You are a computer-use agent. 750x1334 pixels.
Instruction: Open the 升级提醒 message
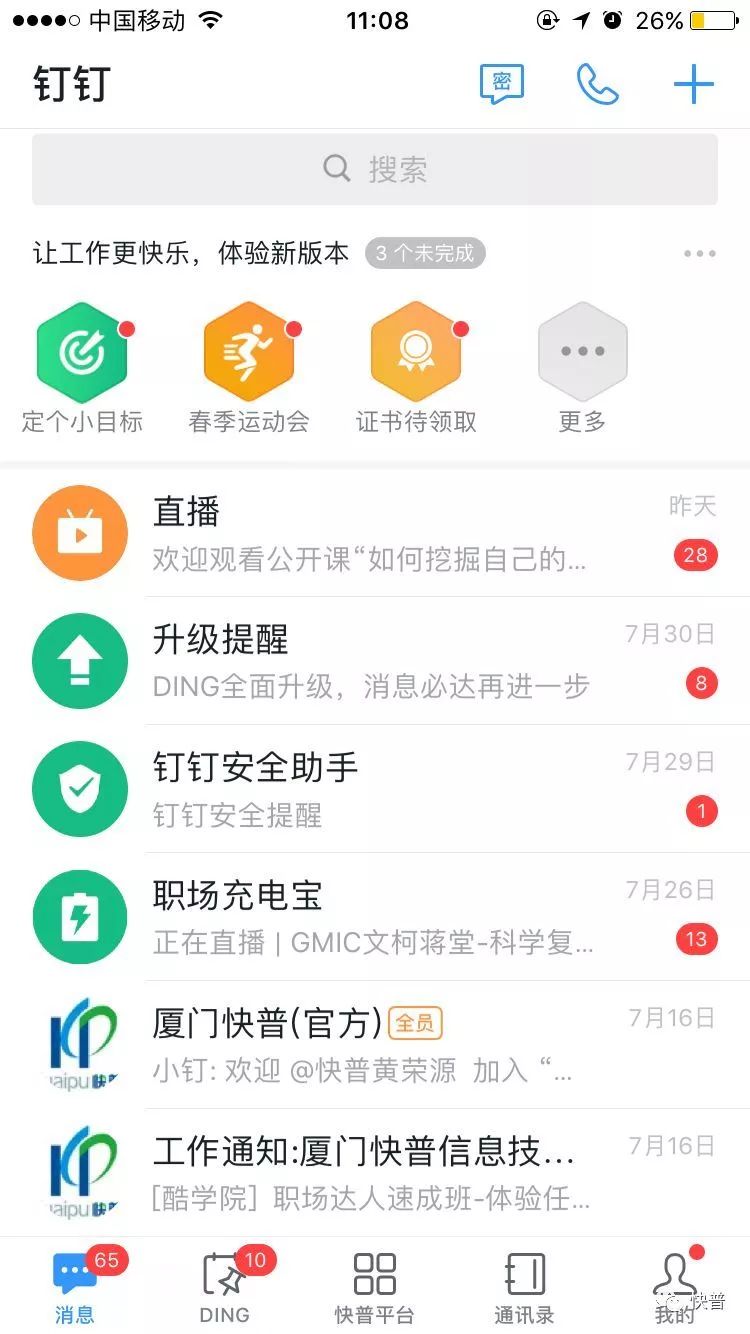click(375, 661)
